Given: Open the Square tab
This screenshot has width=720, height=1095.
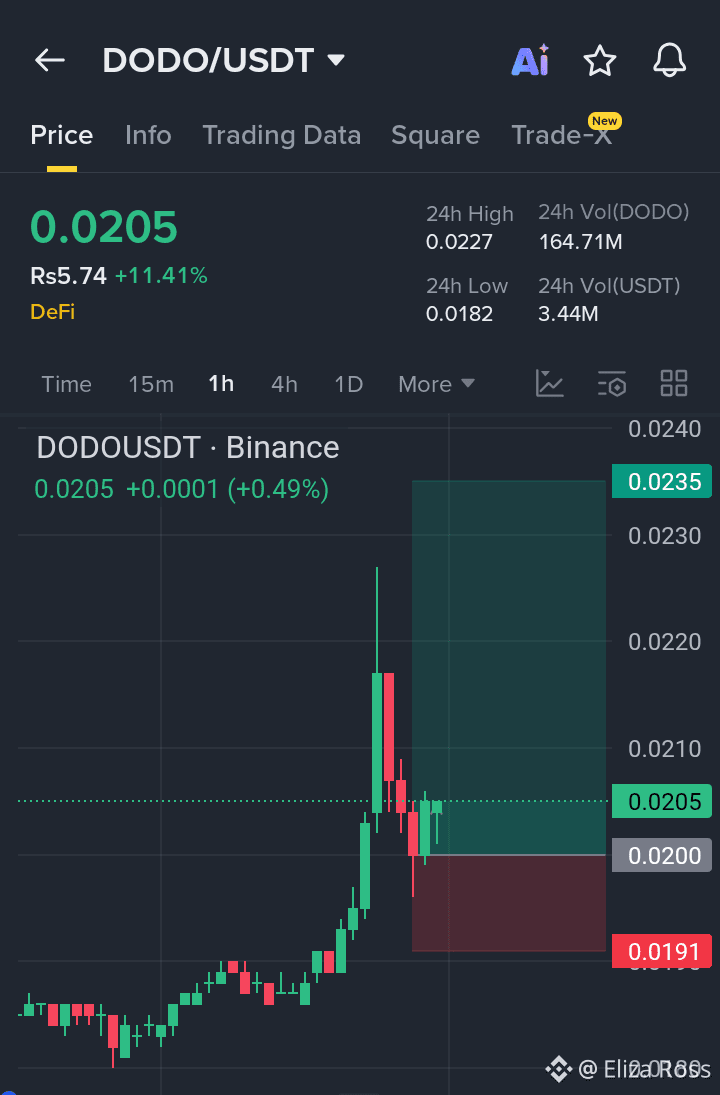Looking at the screenshot, I should click(x=435, y=134).
